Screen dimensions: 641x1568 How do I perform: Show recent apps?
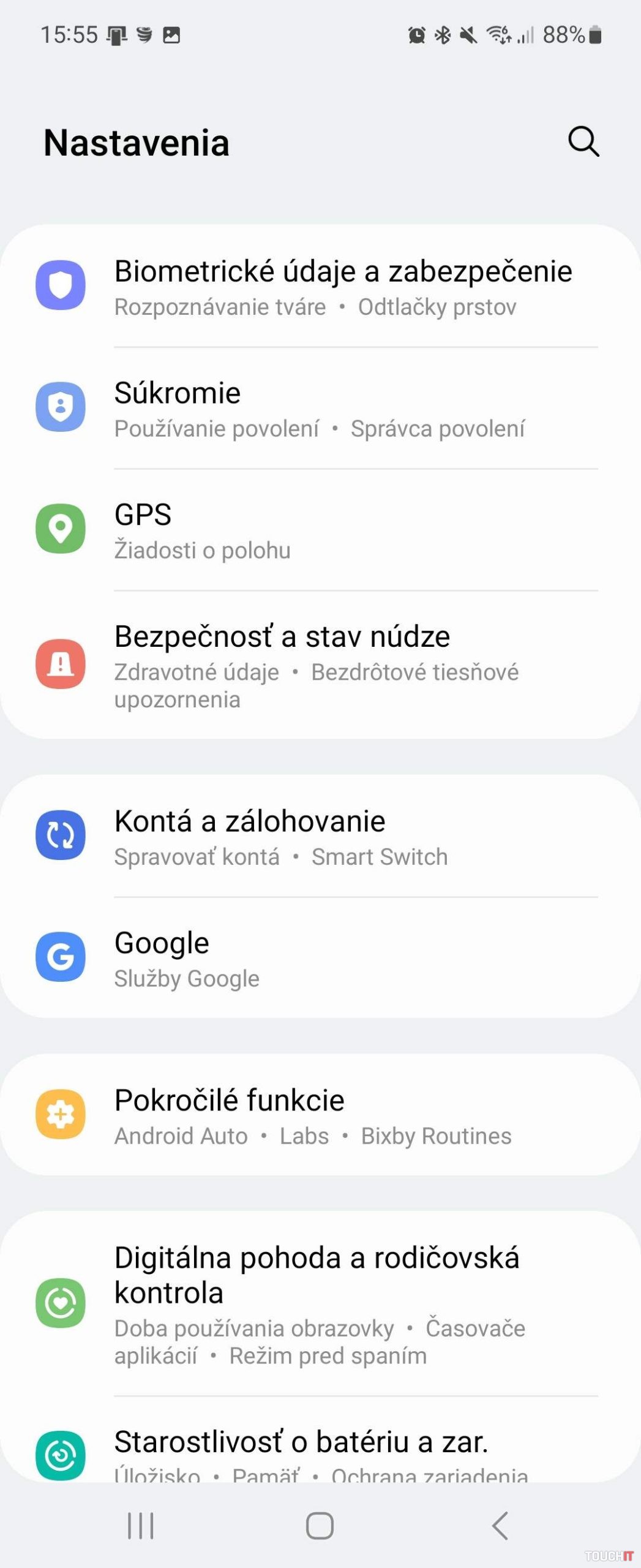pos(141,1525)
